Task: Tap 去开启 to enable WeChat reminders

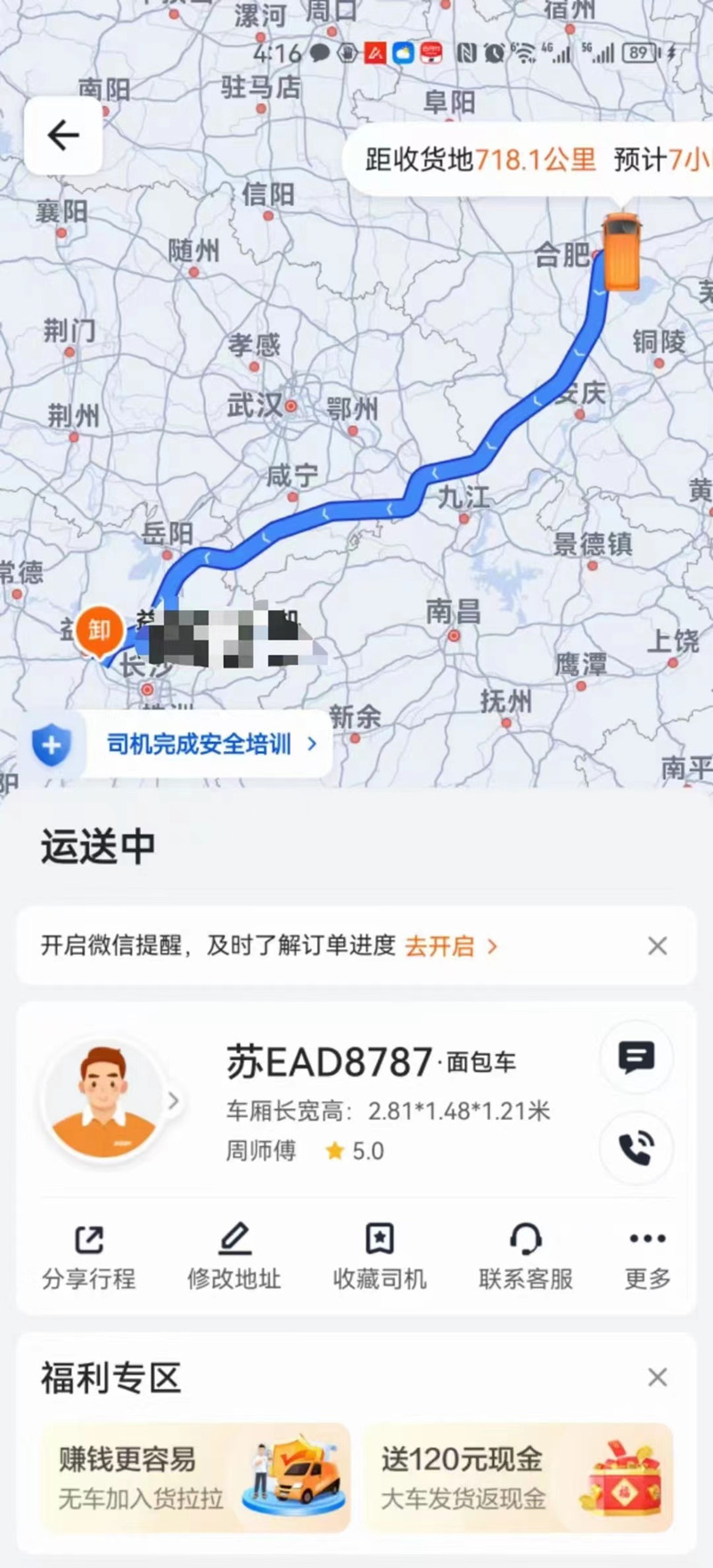Action: [450, 946]
